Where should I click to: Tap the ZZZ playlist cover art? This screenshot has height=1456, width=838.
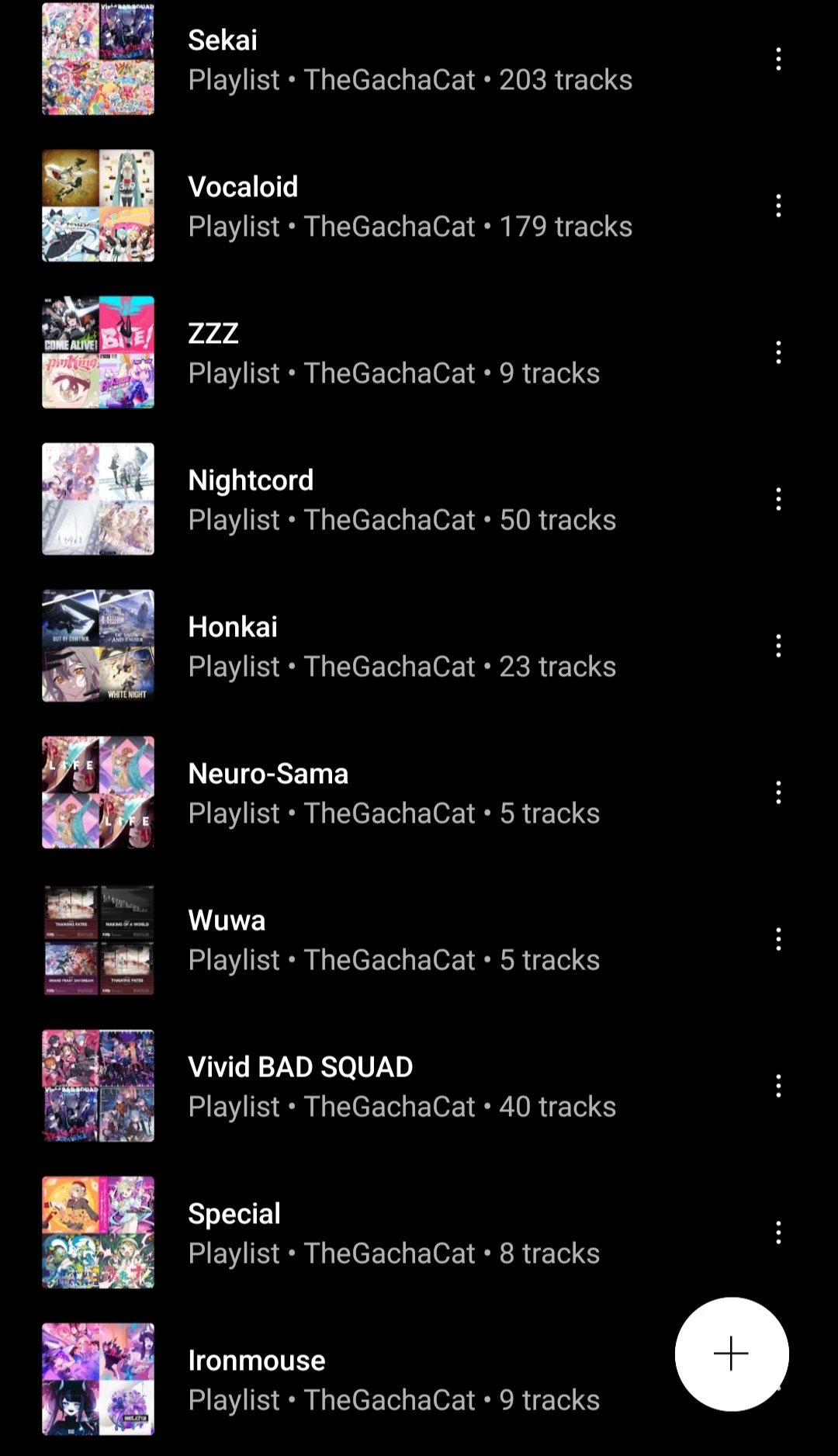98,352
